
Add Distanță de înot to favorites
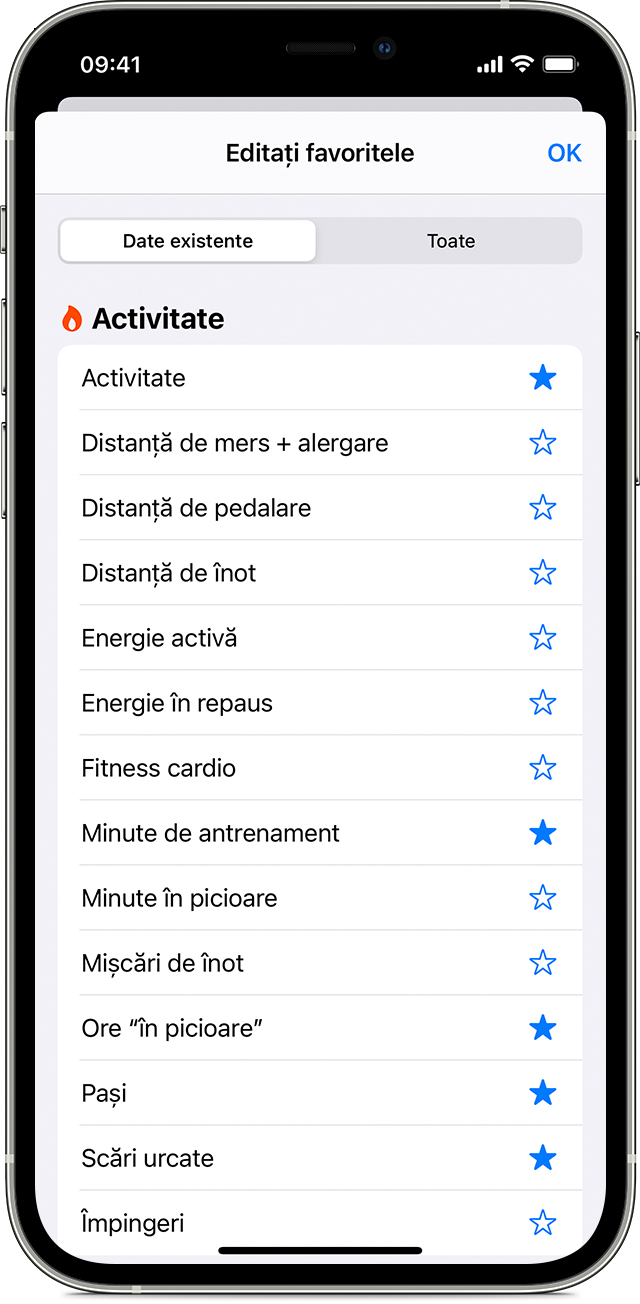[542, 573]
